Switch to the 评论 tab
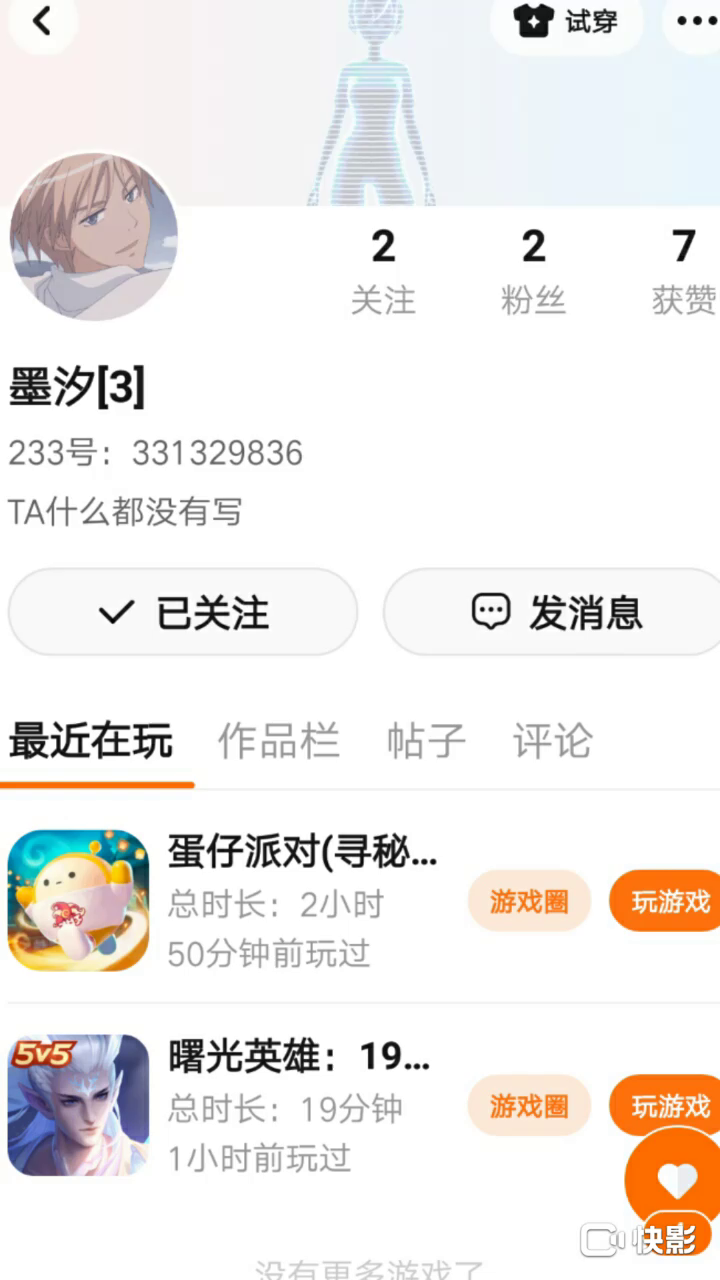This screenshot has height=1280, width=720. [x=553, y=742]
